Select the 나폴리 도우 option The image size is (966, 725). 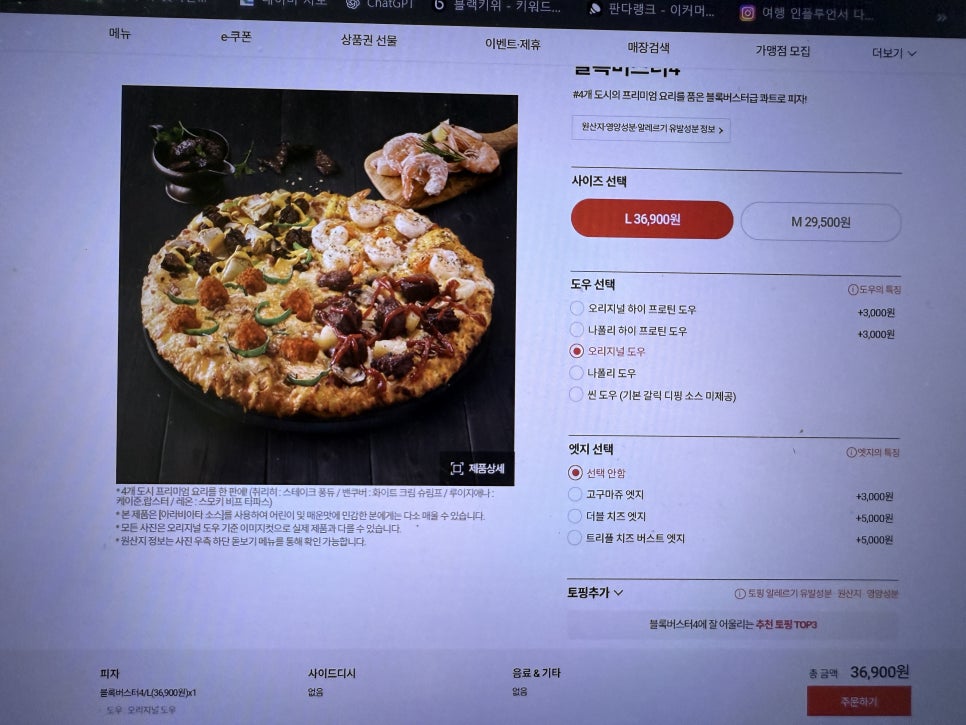[576, 373]
